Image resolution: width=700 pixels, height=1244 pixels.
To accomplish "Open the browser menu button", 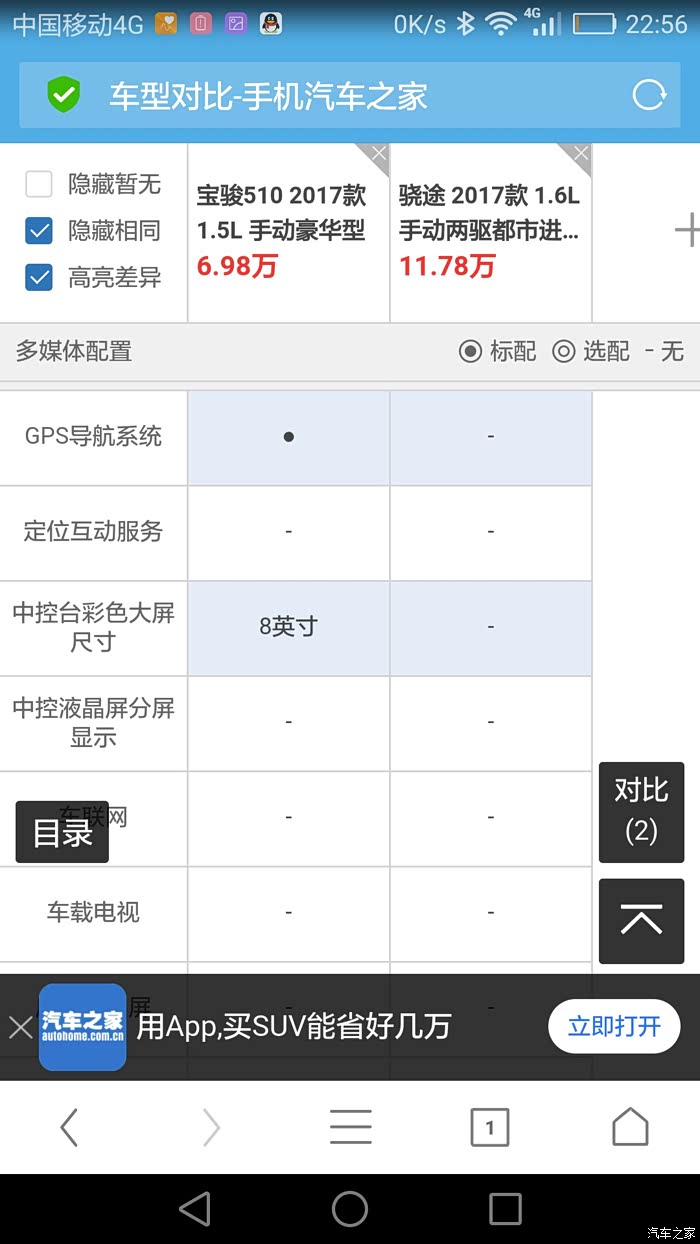I will pyautogui.click(x=350, y=1127).
